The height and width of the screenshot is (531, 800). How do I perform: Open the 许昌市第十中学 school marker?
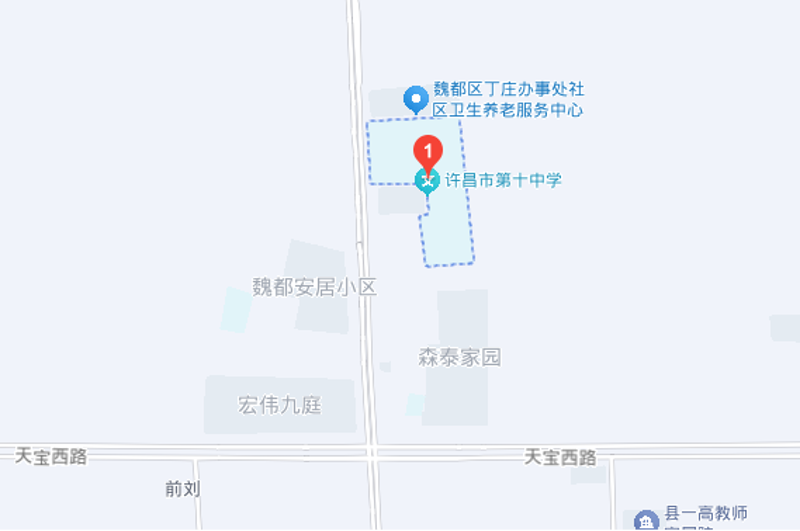pyautogui.click(x=428, y=180)
